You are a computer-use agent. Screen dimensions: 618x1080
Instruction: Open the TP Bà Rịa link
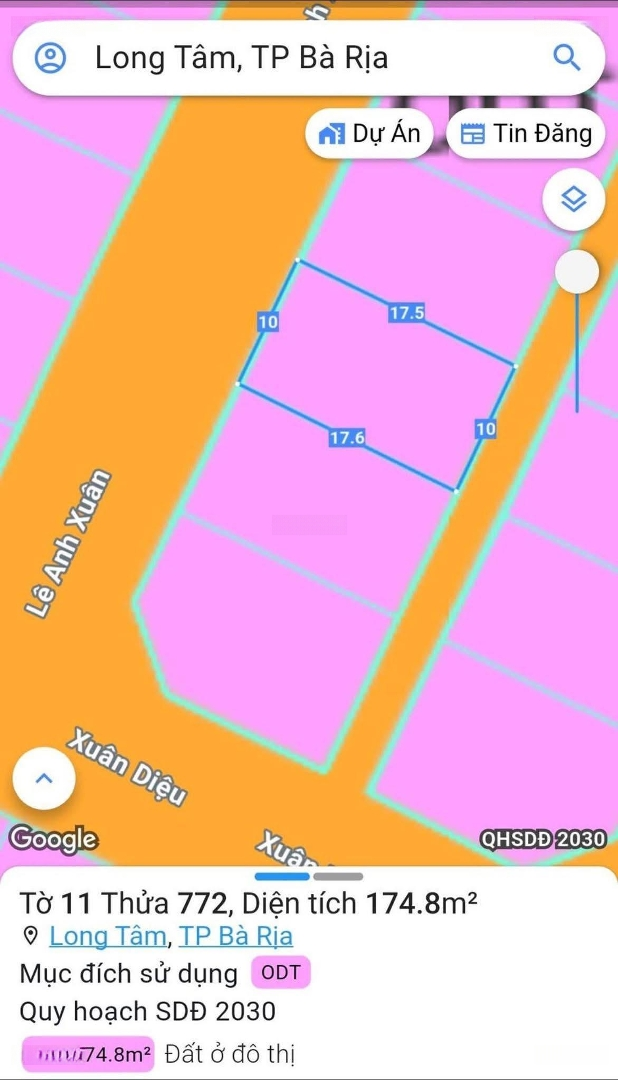point(236,937)
